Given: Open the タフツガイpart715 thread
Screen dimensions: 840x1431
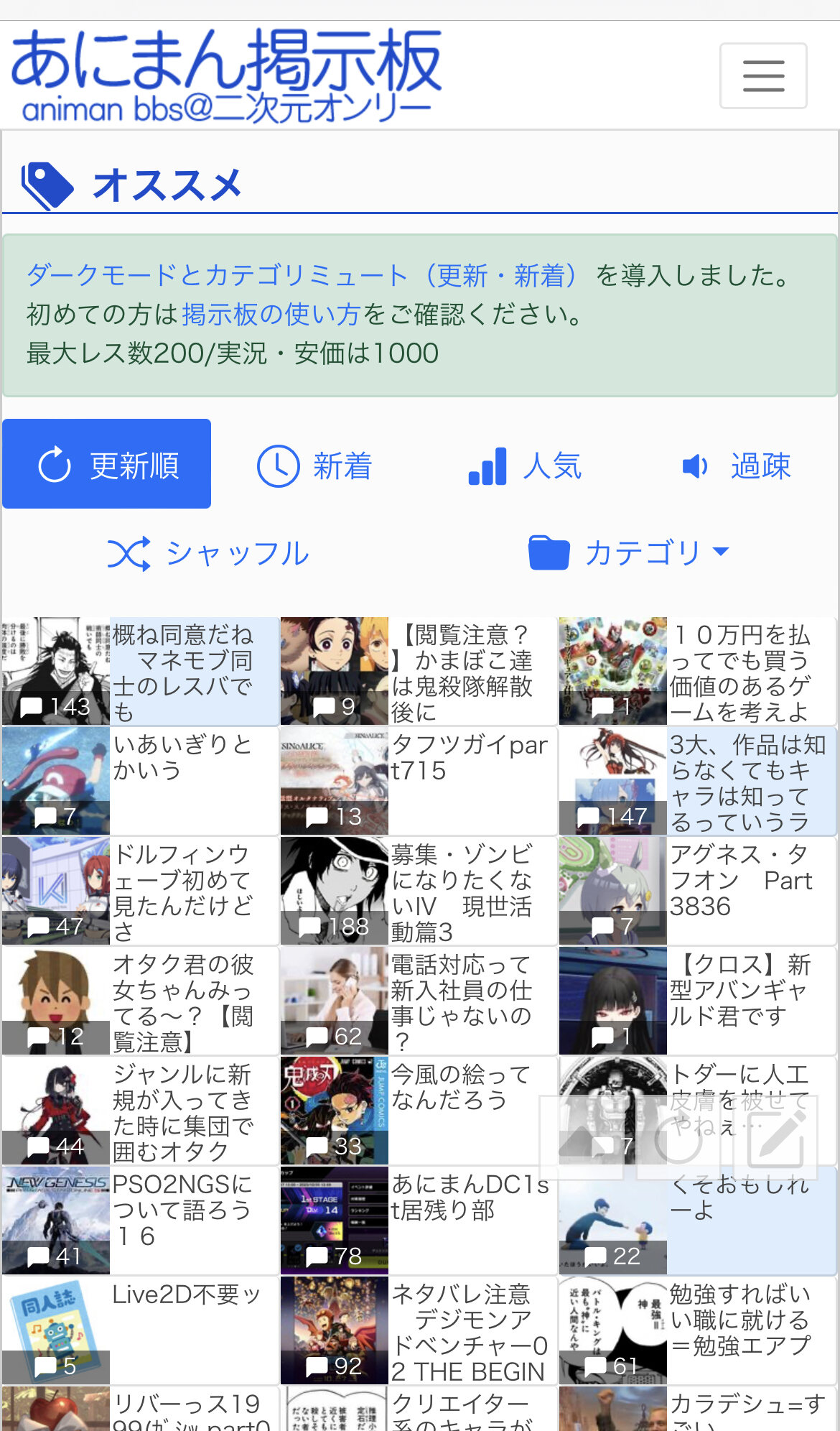Looking at the screenshot, I should (418, 781).
